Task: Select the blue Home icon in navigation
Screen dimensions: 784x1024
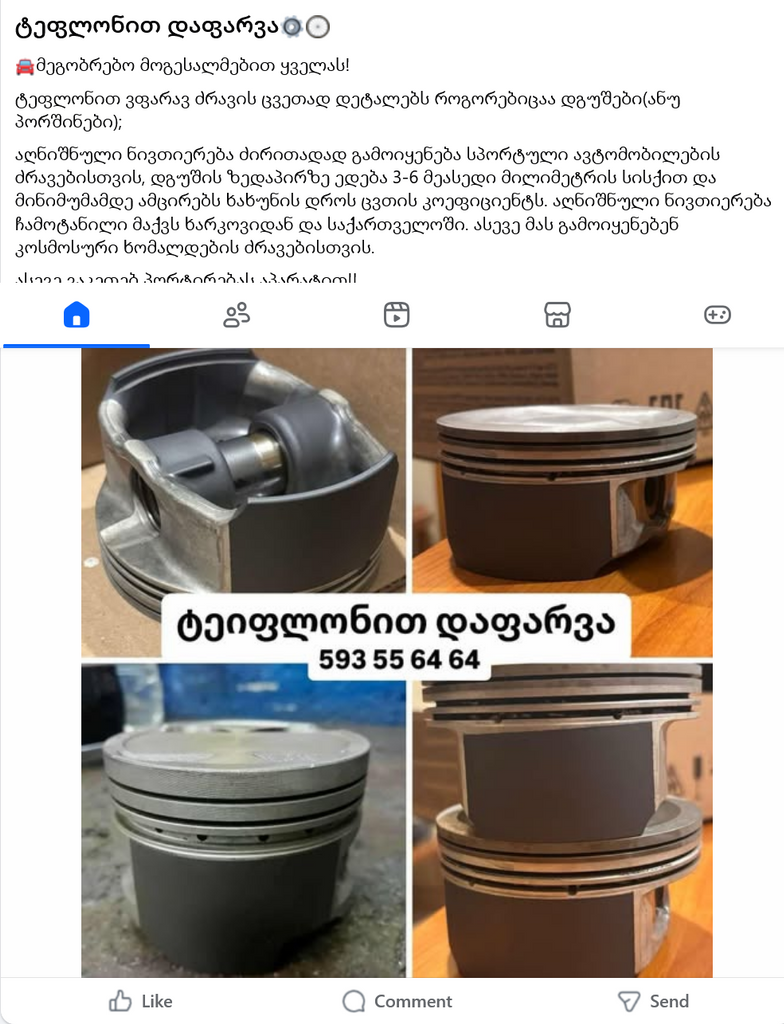Action: [x=77, y=314]
